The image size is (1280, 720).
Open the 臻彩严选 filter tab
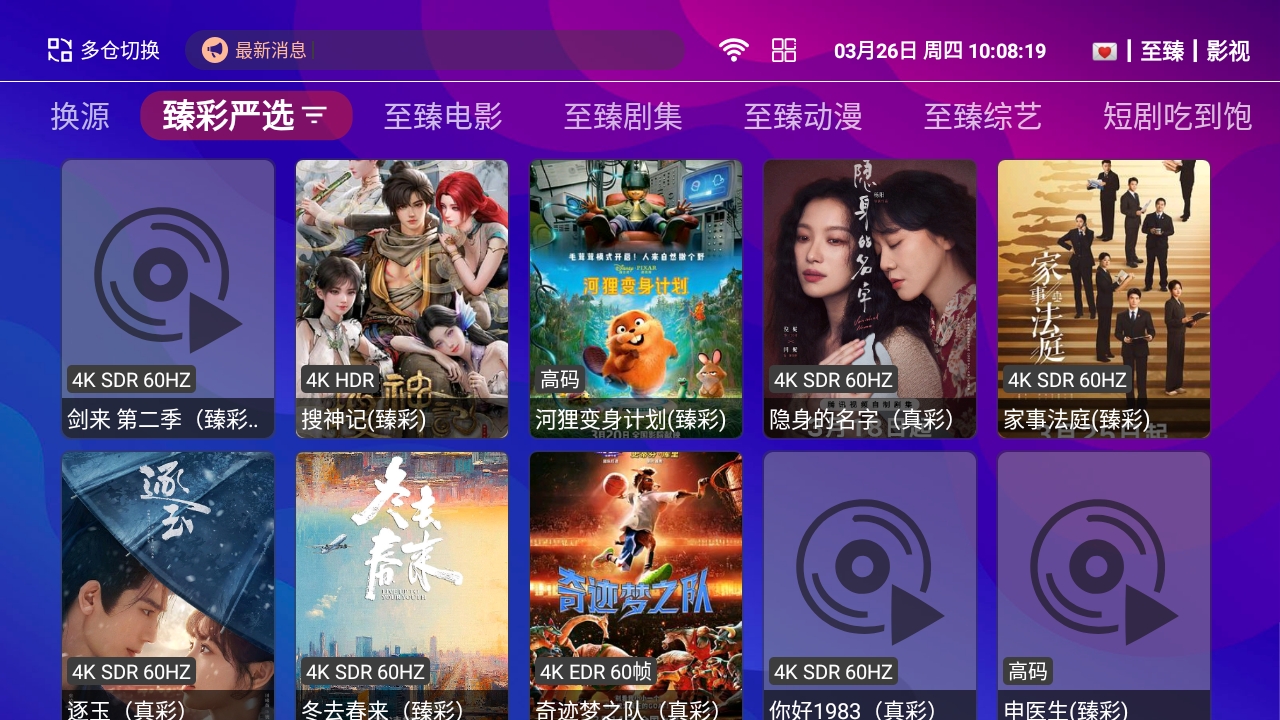(246, 116)
